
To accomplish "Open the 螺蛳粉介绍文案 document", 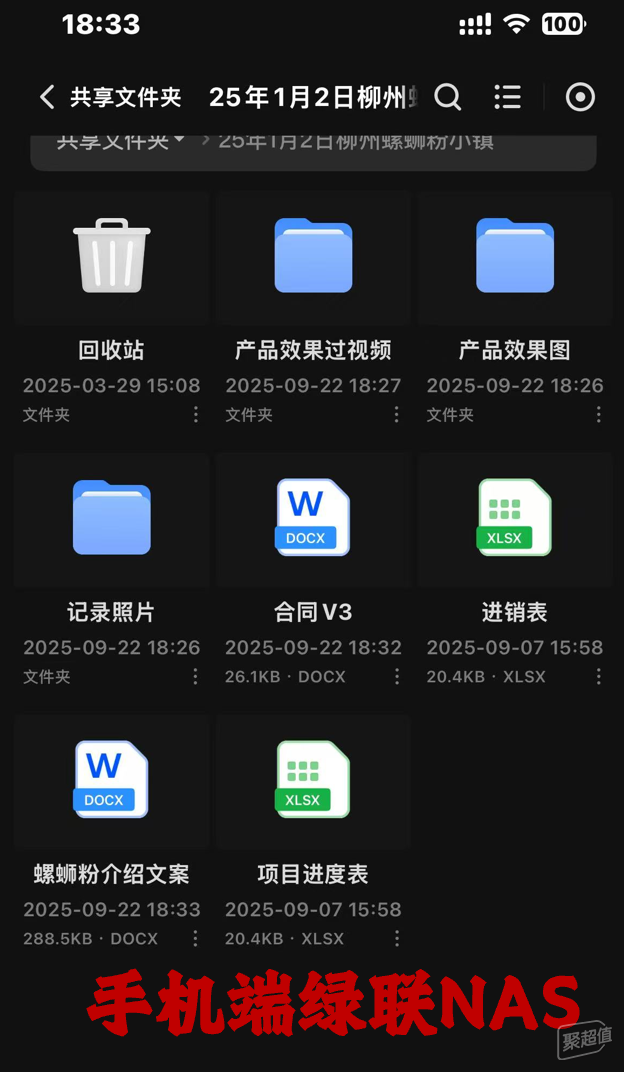I will pos(112,780).
